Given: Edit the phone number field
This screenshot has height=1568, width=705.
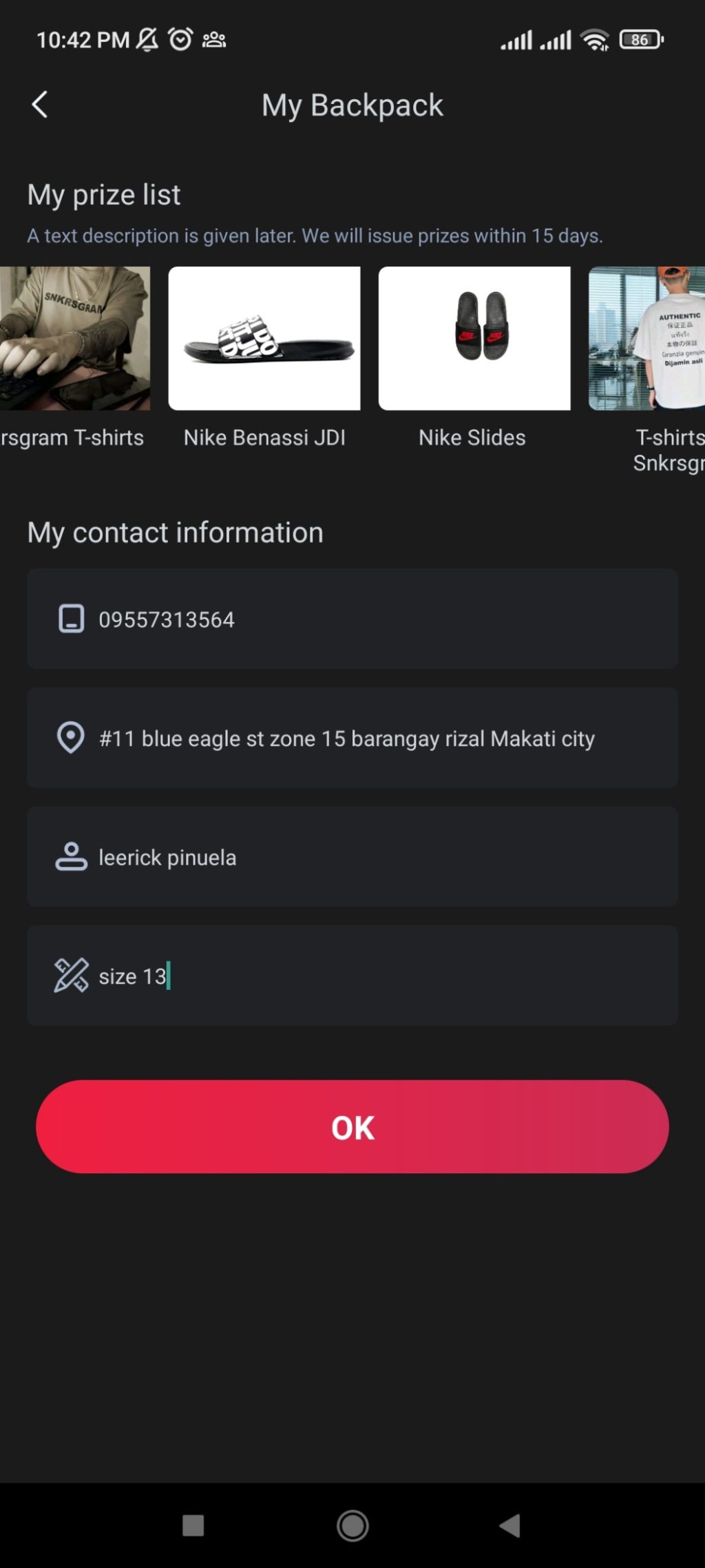Looking at the screenshot, I should (x=352, y=619).
